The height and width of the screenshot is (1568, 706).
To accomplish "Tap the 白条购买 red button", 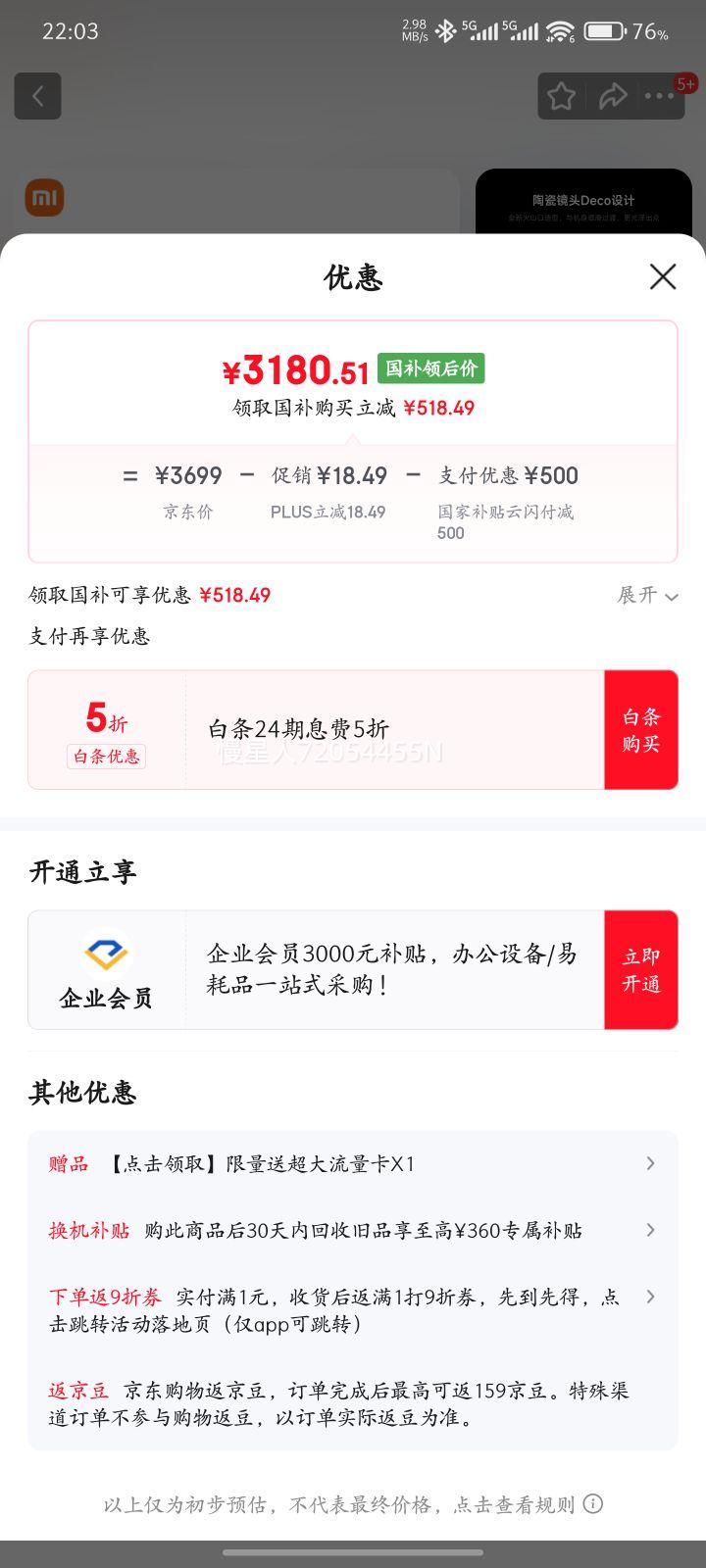I will 641,729.
